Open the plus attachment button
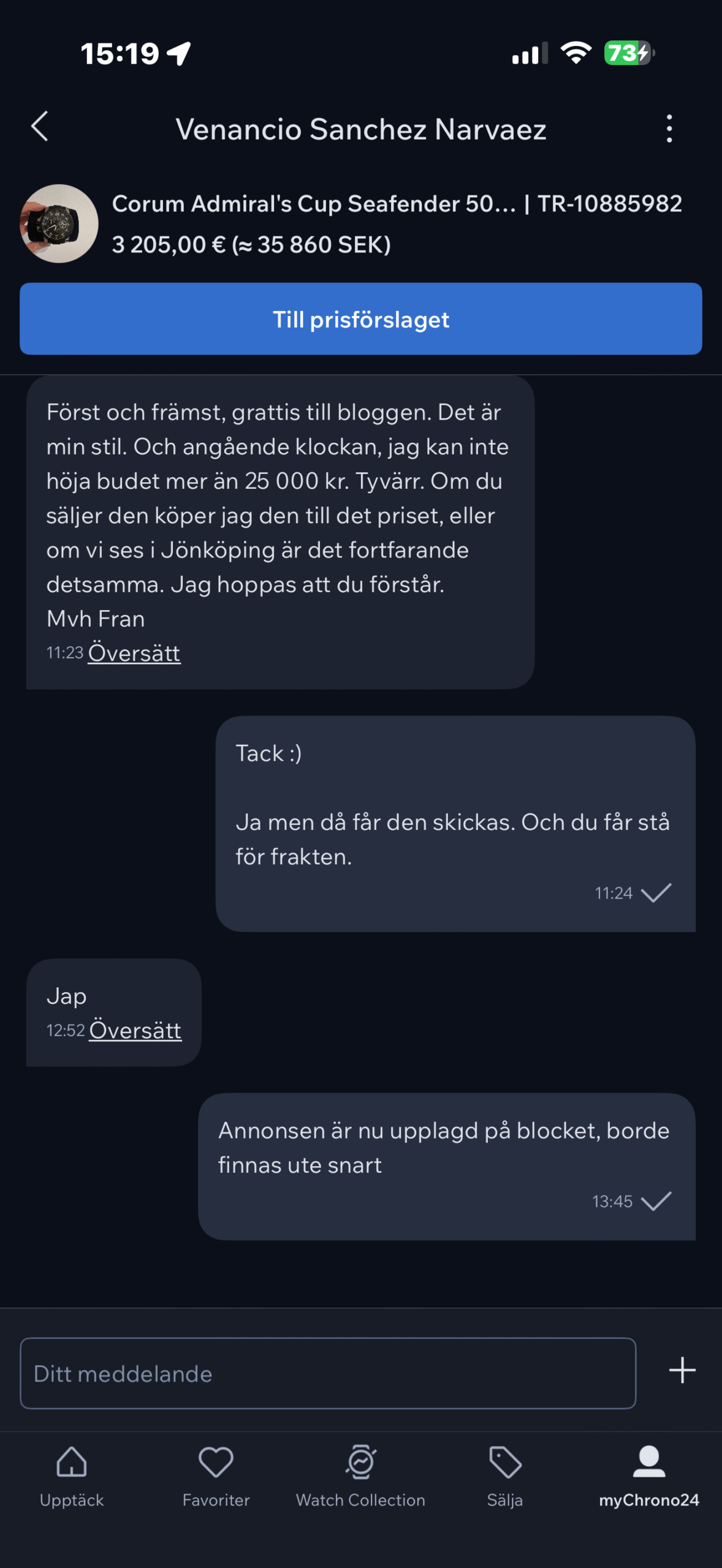 click(x=682, y=1371)
